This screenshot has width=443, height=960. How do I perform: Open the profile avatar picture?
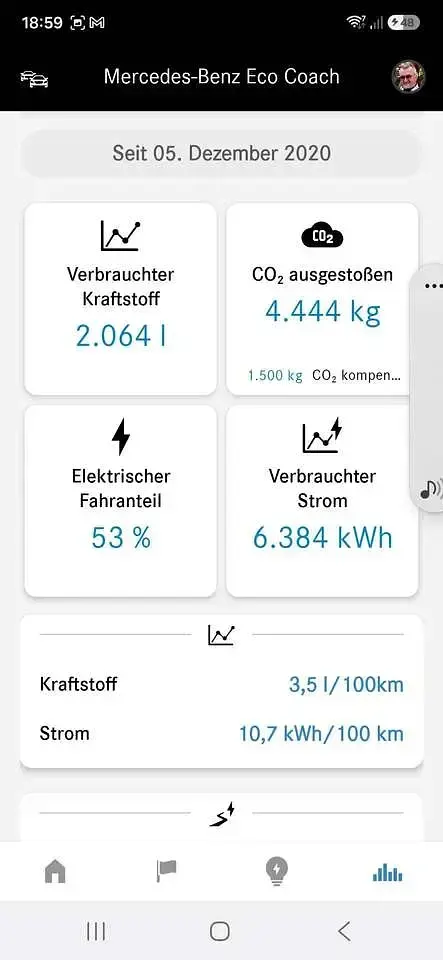pos(408,77)
